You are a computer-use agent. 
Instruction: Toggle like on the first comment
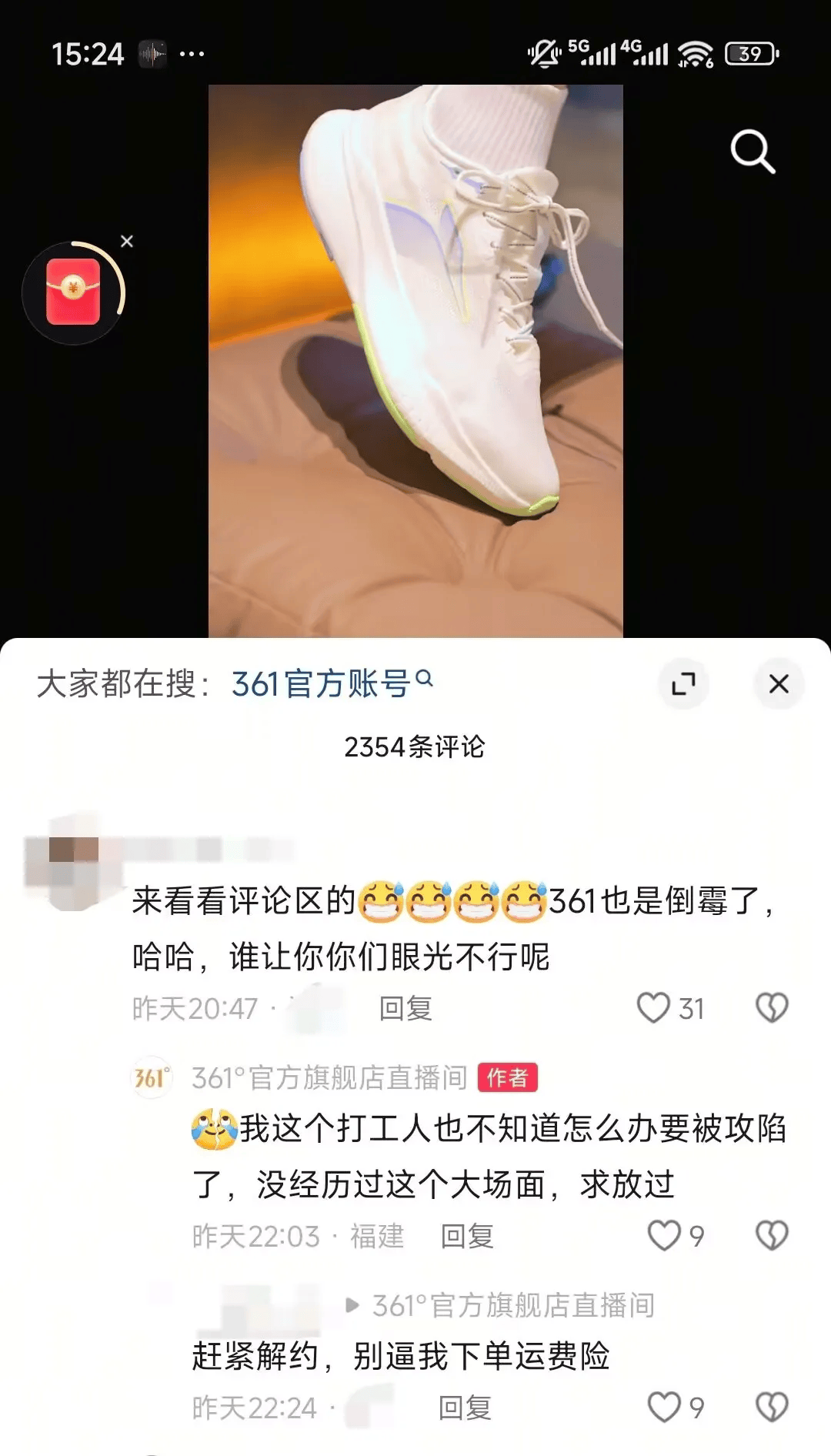655,1007
